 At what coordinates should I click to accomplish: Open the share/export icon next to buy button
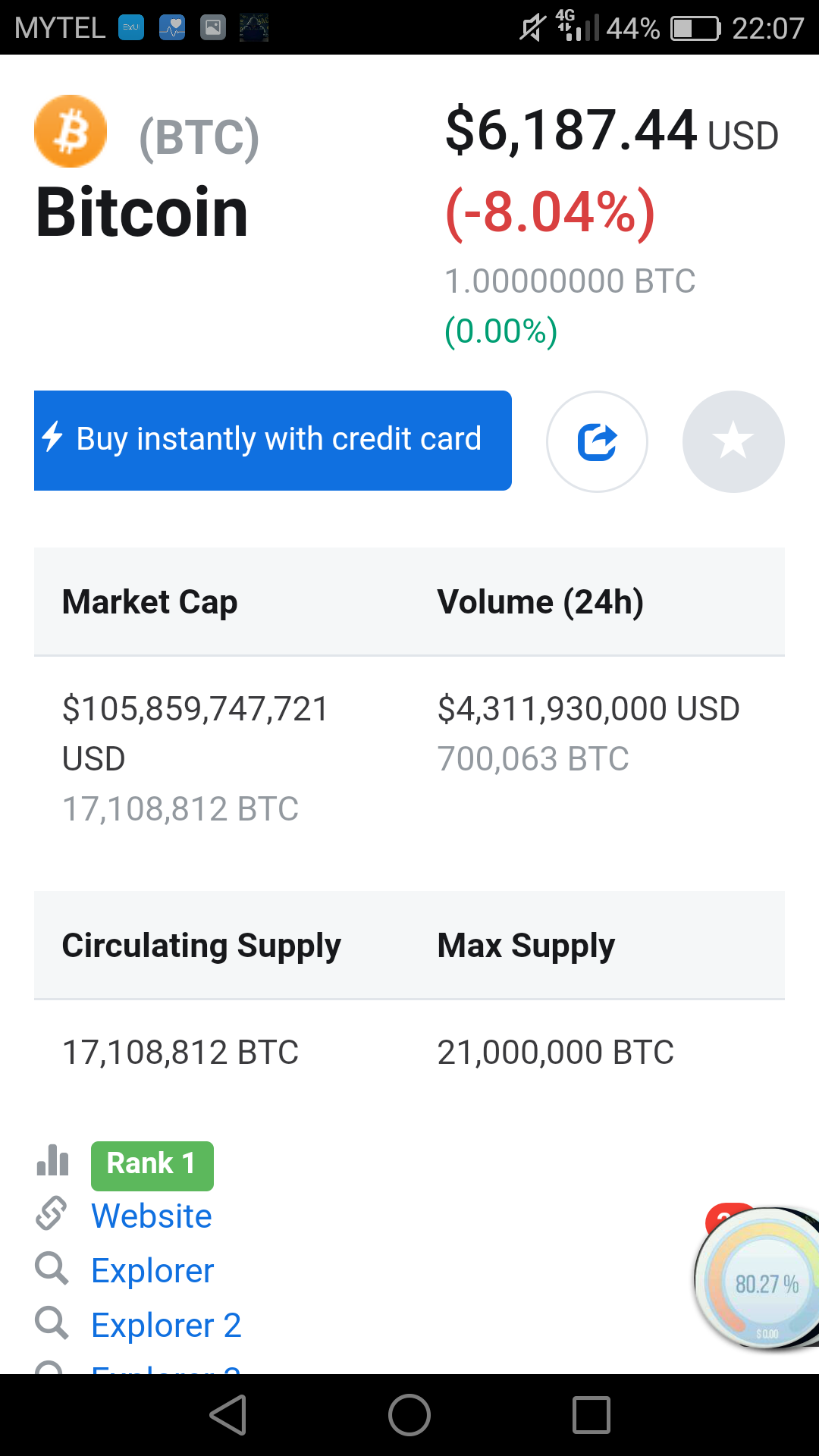[x=597, y=441]
